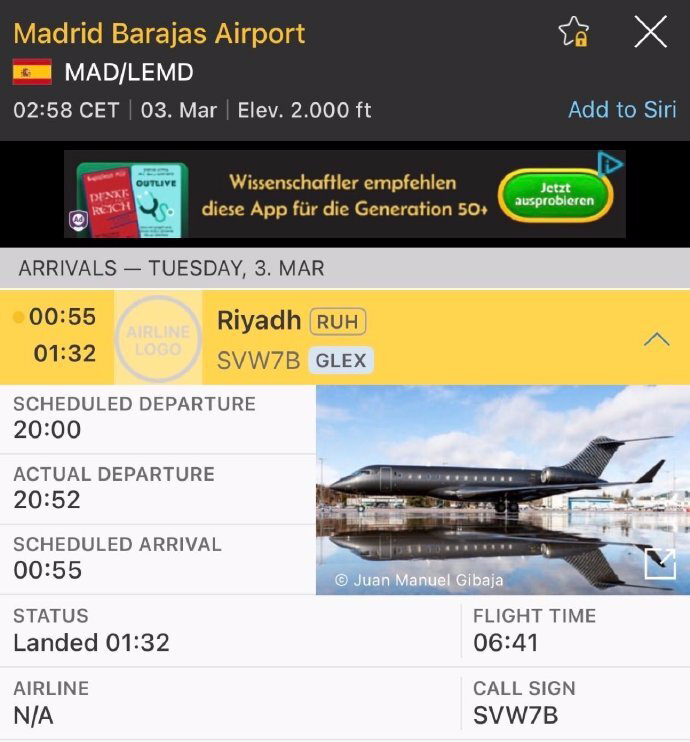This screenshot has width=690, height=742.
Task: Add Madrid Barajas Airport to favorites
Action: (x=574, y=33)
